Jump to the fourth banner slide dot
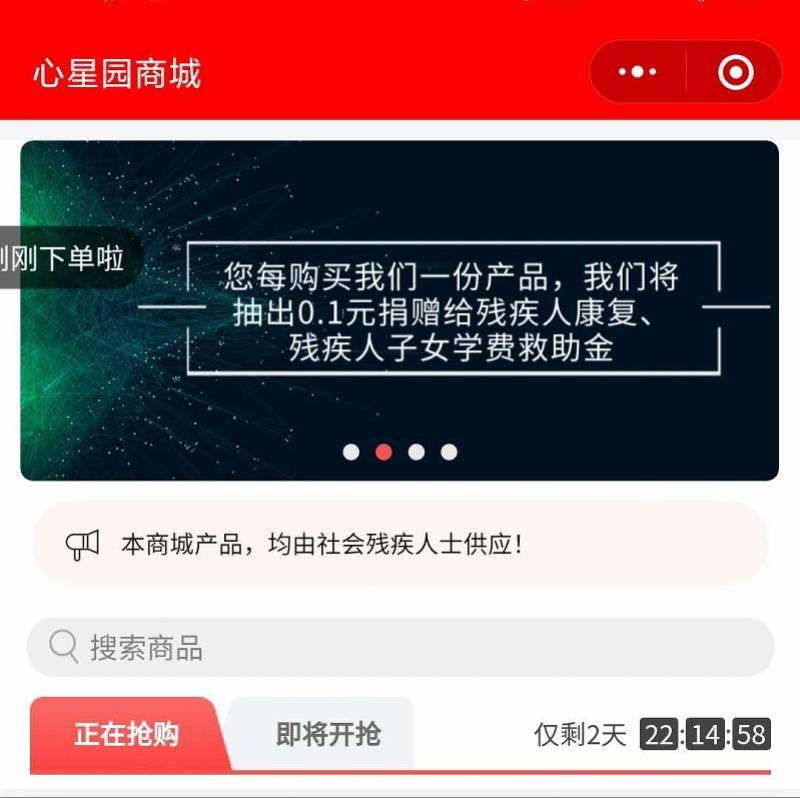800x798 pixels. [x=449, y=452]
